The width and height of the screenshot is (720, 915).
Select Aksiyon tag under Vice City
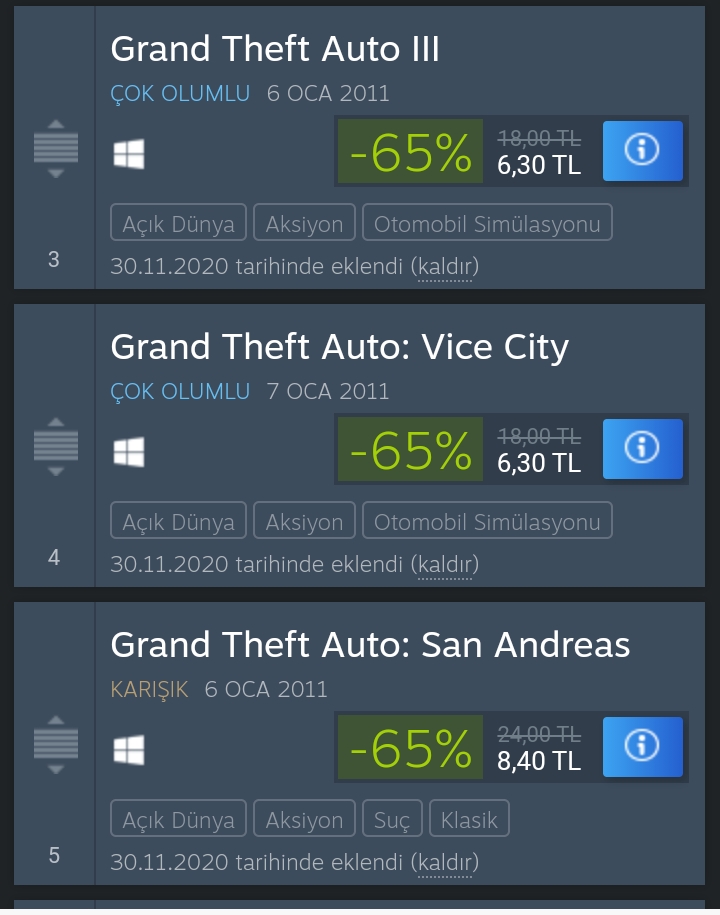coord(304,522)
